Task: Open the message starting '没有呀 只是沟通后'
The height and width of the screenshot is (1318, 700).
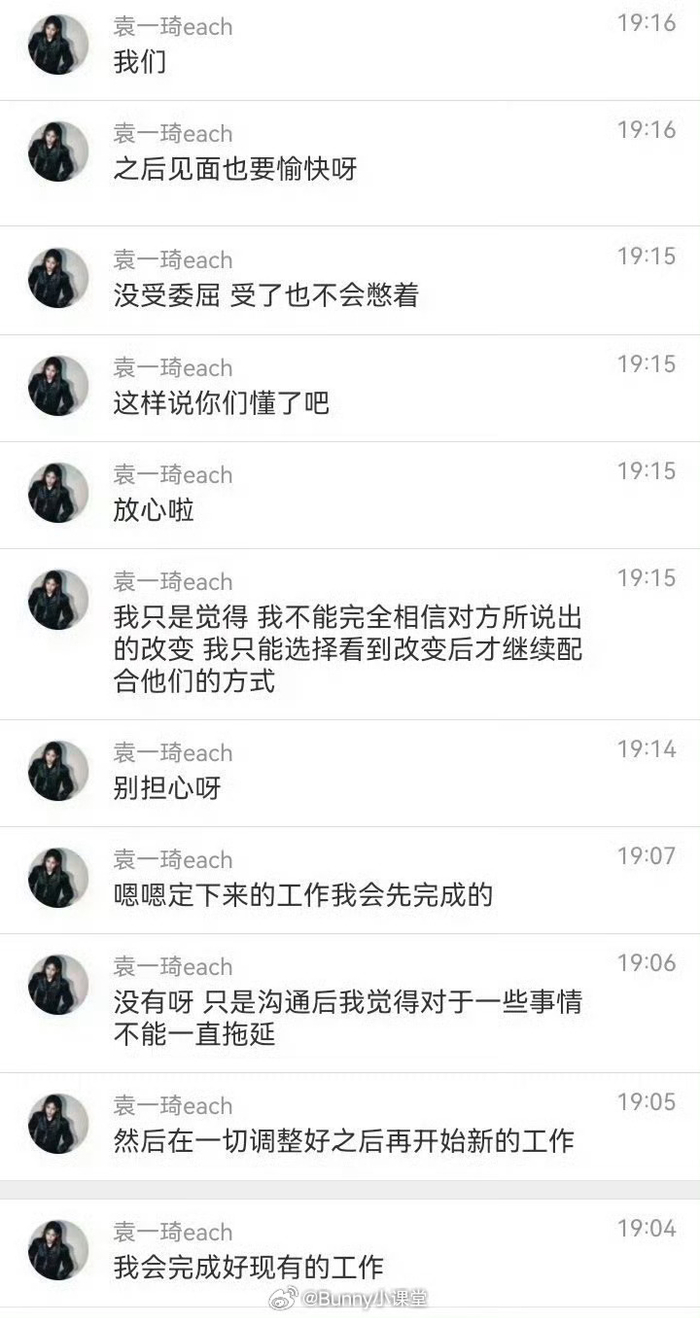Action: pos(347,1017)
